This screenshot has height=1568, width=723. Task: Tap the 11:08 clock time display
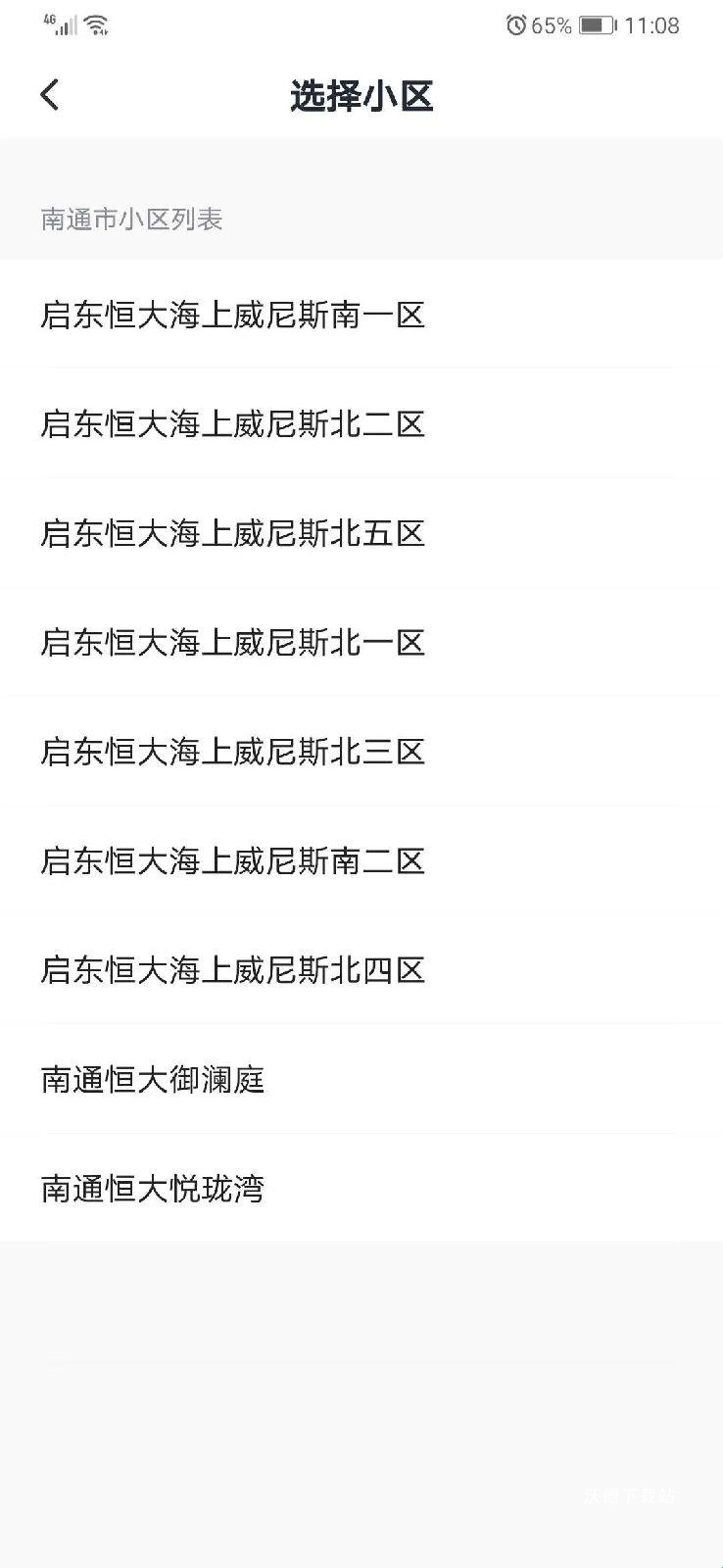click(x=654, y=25)
